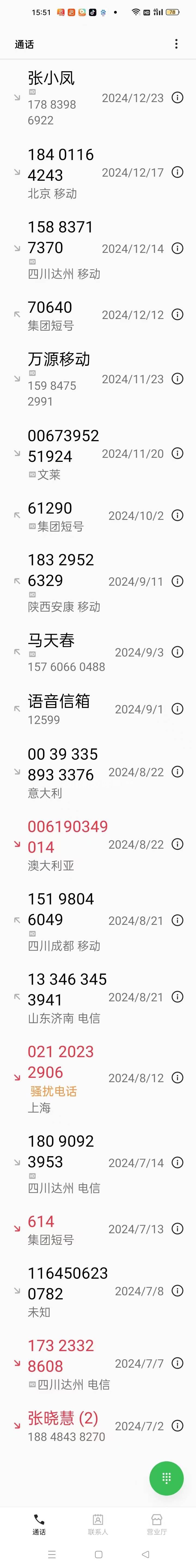Open call details for 马天春
The image size is (196, 1568).
[177, 652]
